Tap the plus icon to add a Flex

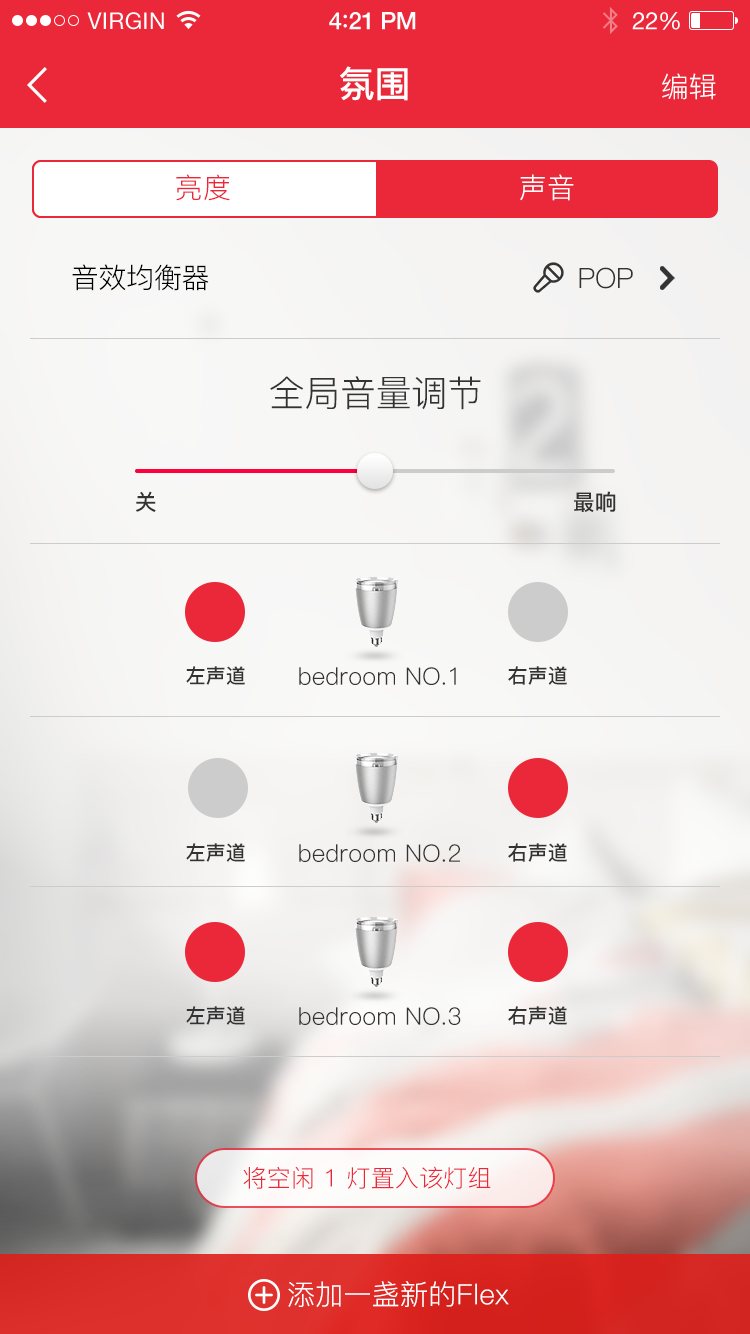[x=262, y=1293]
